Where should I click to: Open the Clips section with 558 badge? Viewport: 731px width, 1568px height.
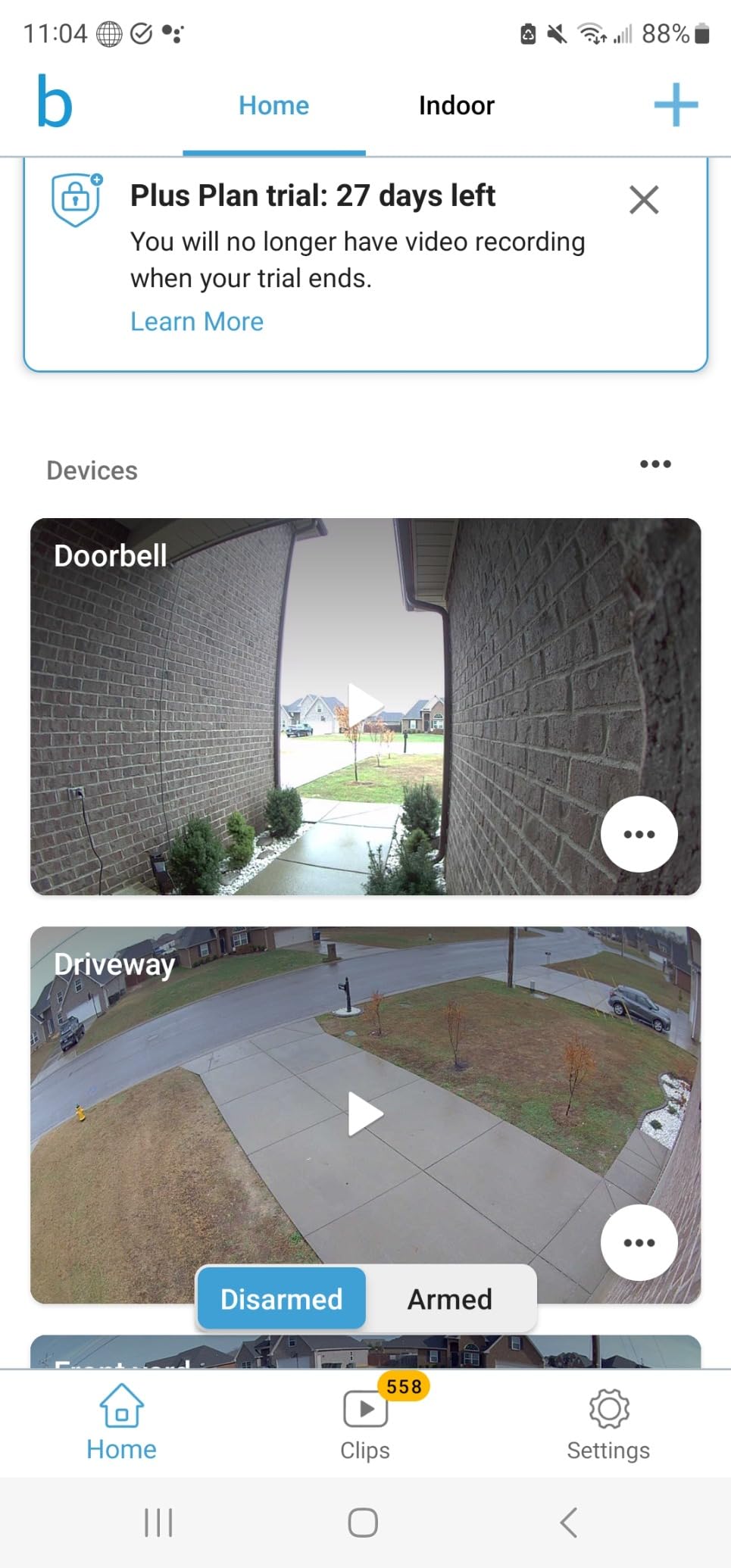[364, 1423]
